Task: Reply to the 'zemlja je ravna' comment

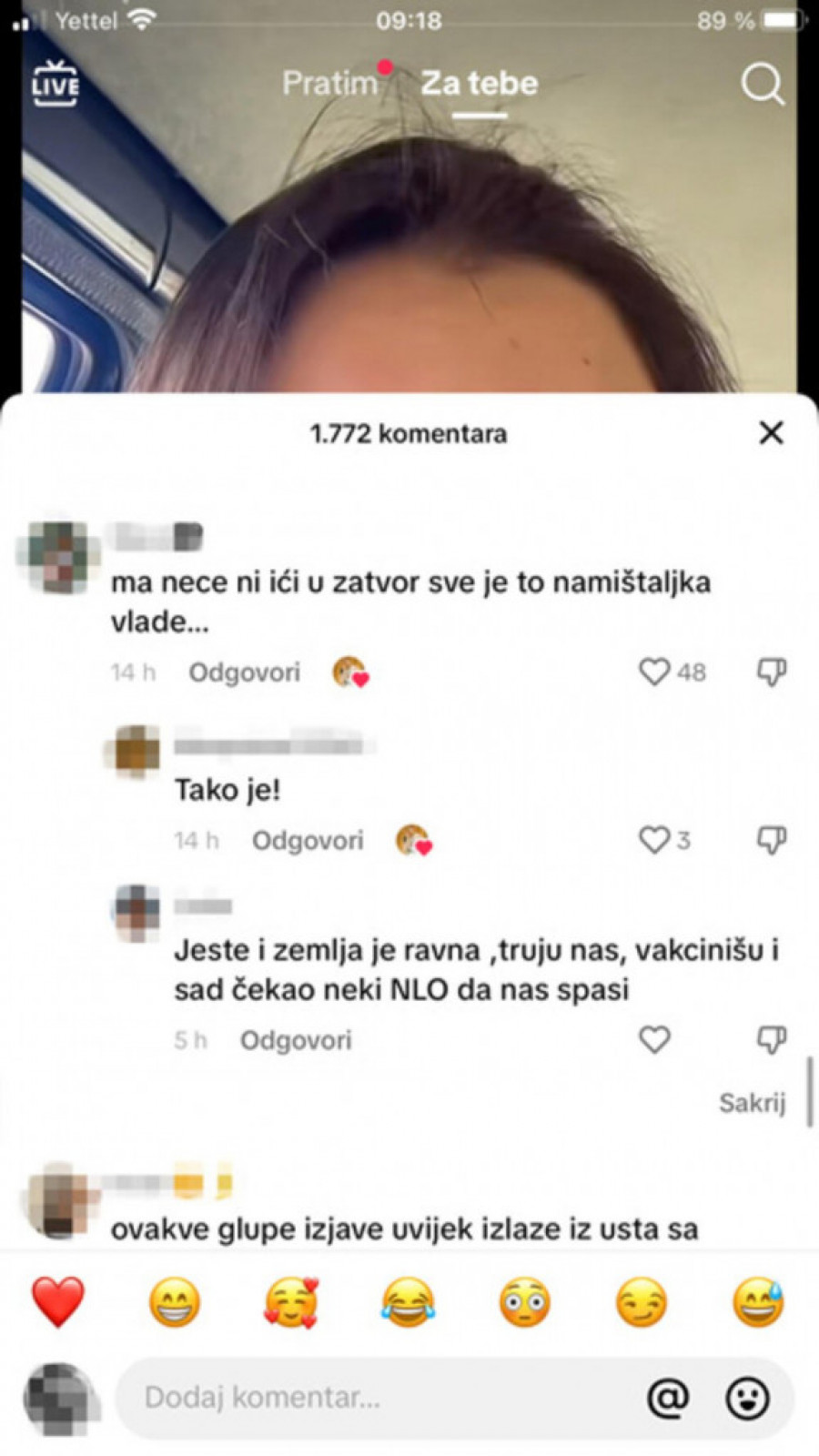Action: [296, 1040]
